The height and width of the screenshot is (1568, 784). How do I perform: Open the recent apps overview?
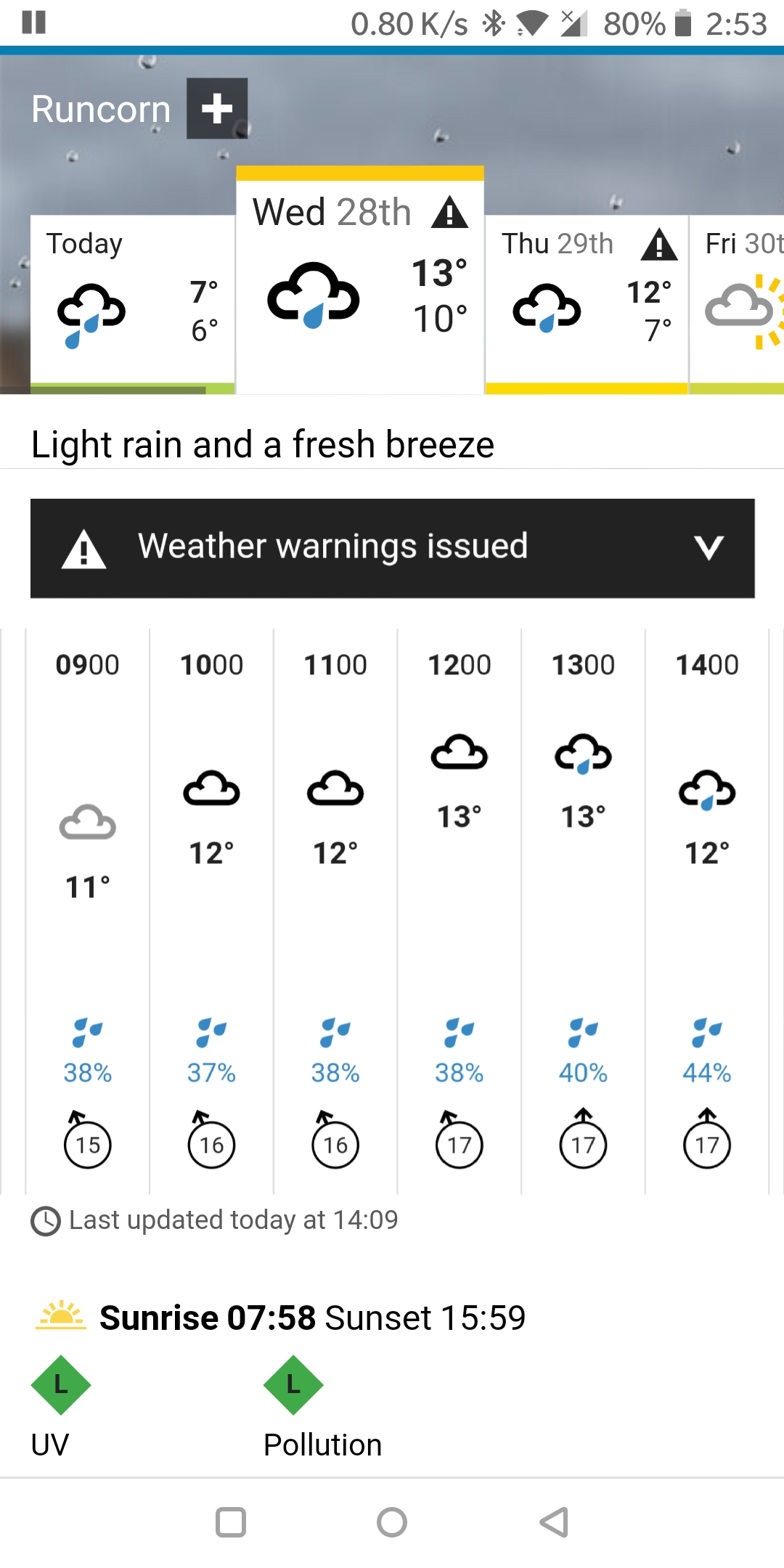(231, 1522)
